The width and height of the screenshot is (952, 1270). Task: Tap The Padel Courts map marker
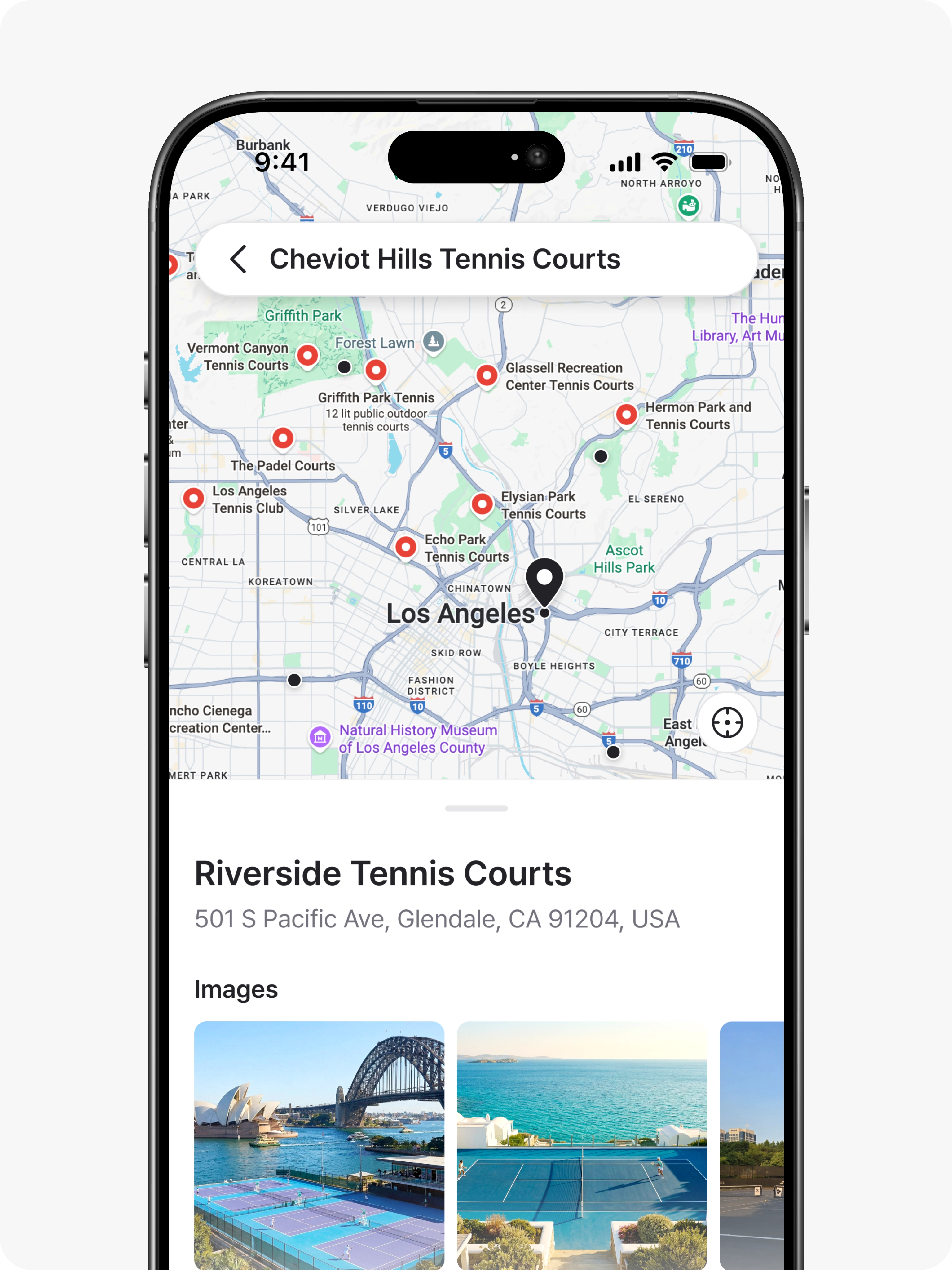click(283, 439)
